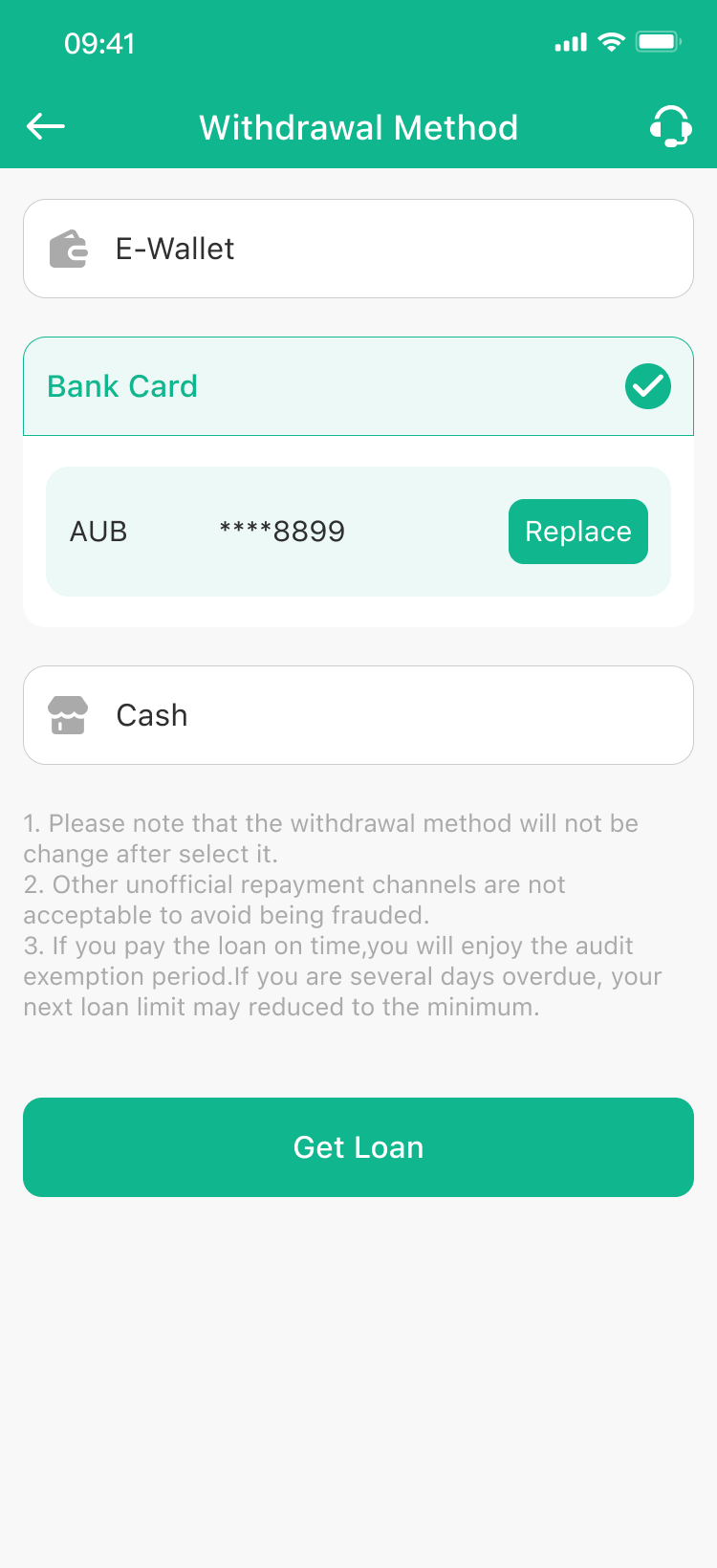Go back using the arrow icon
Image resolution: width=717 pixels, height=1568 pixels.
click(46, 126)
